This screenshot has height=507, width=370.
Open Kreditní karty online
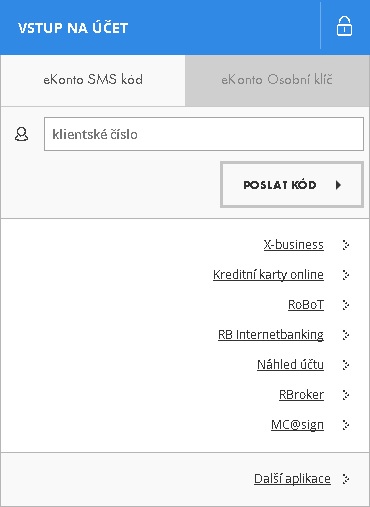(x=268, y=275)
